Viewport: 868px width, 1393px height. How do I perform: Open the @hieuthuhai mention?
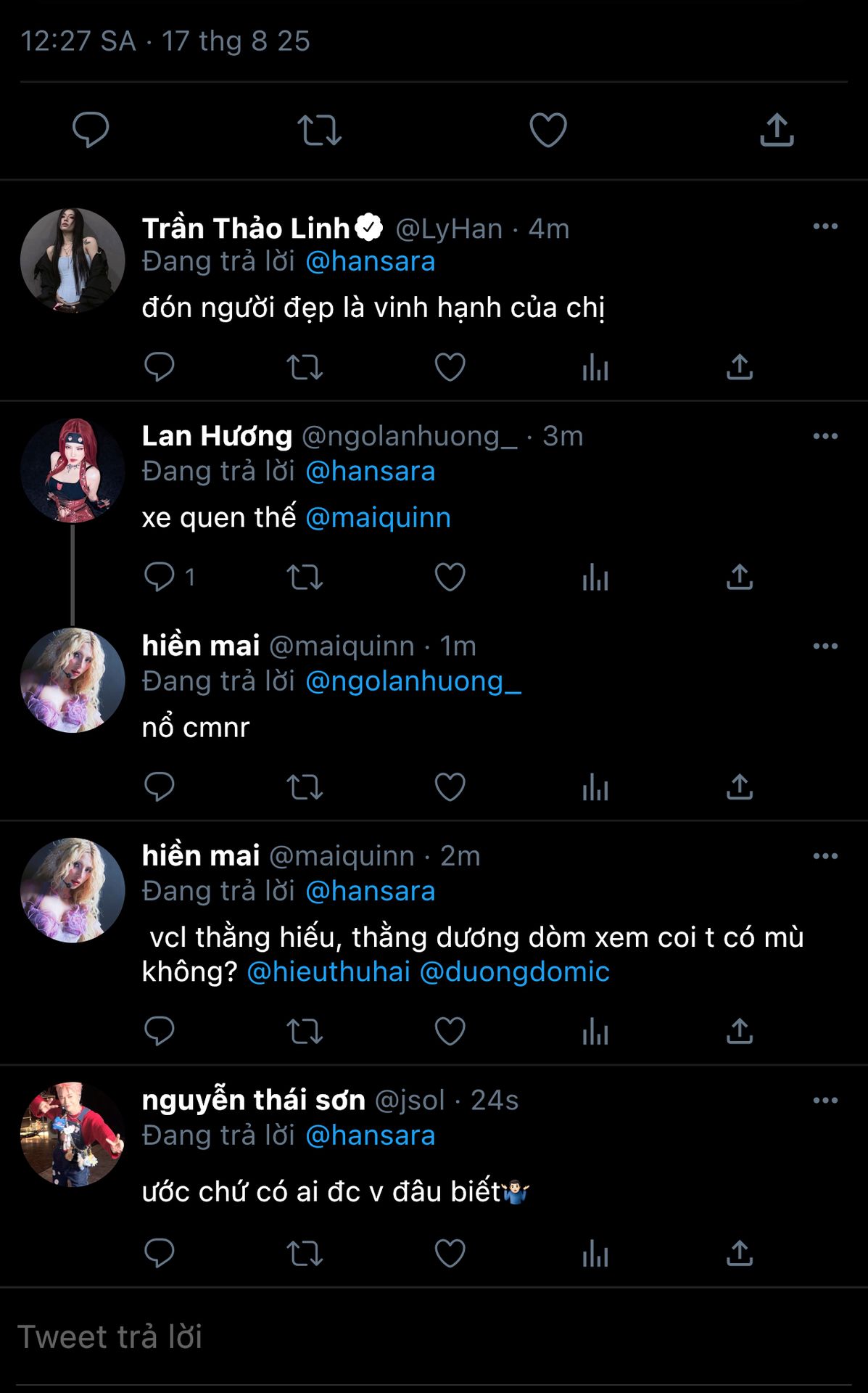pyautogui.click(x=328, y=971)
